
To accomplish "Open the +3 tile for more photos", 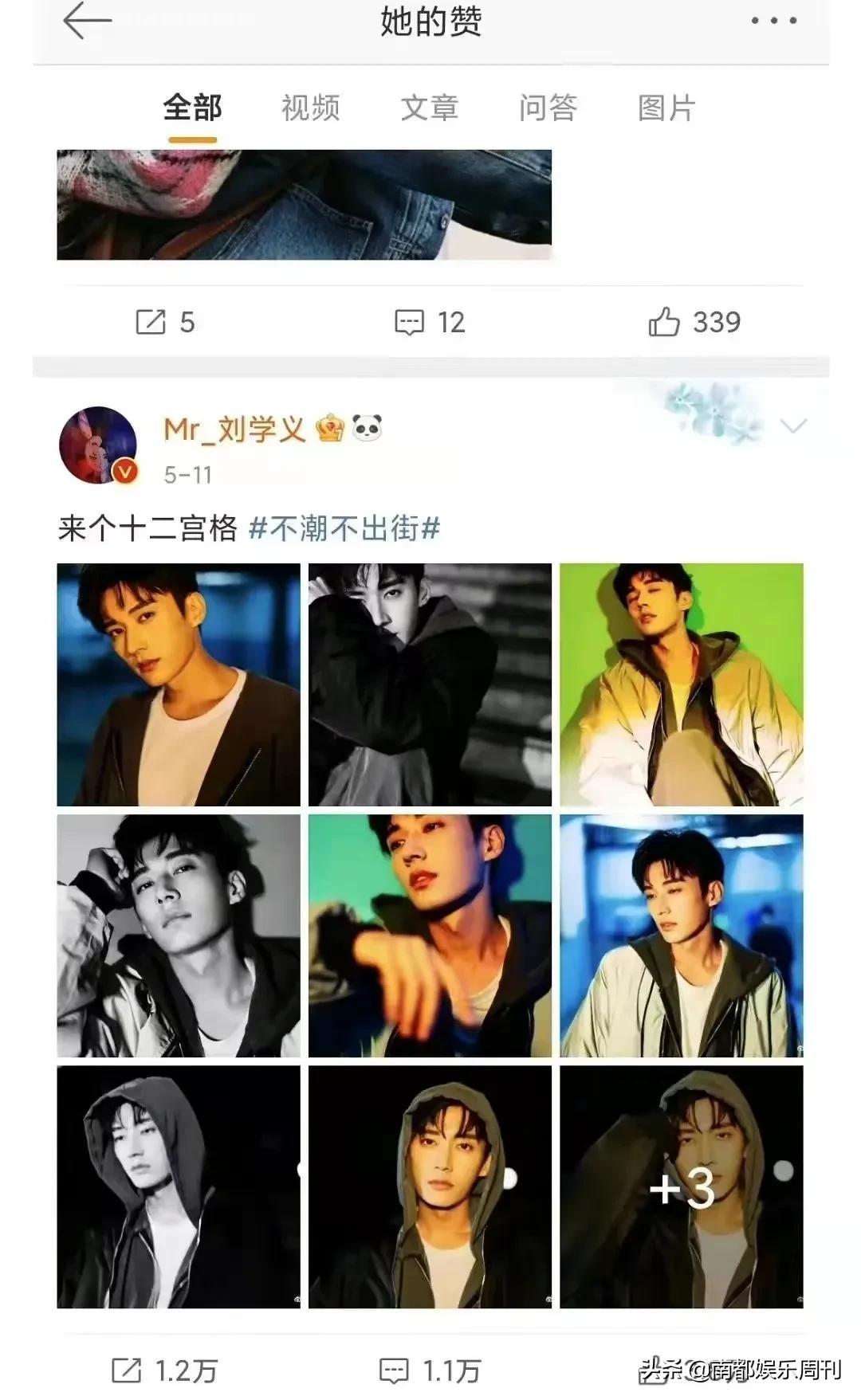I will pos(682,1186).
